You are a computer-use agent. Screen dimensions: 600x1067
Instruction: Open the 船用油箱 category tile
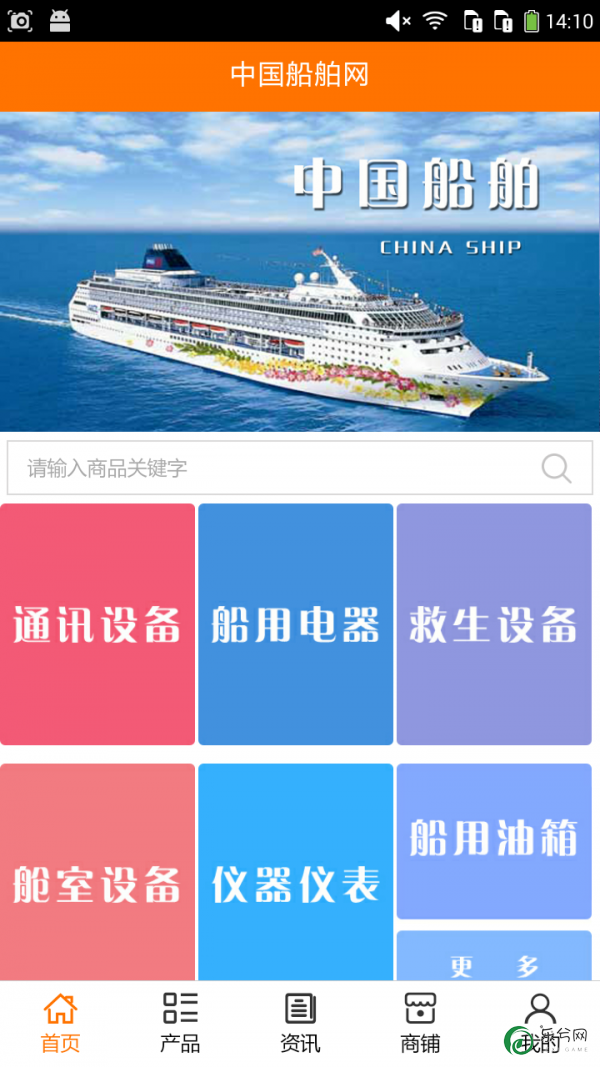coord(494,840)
